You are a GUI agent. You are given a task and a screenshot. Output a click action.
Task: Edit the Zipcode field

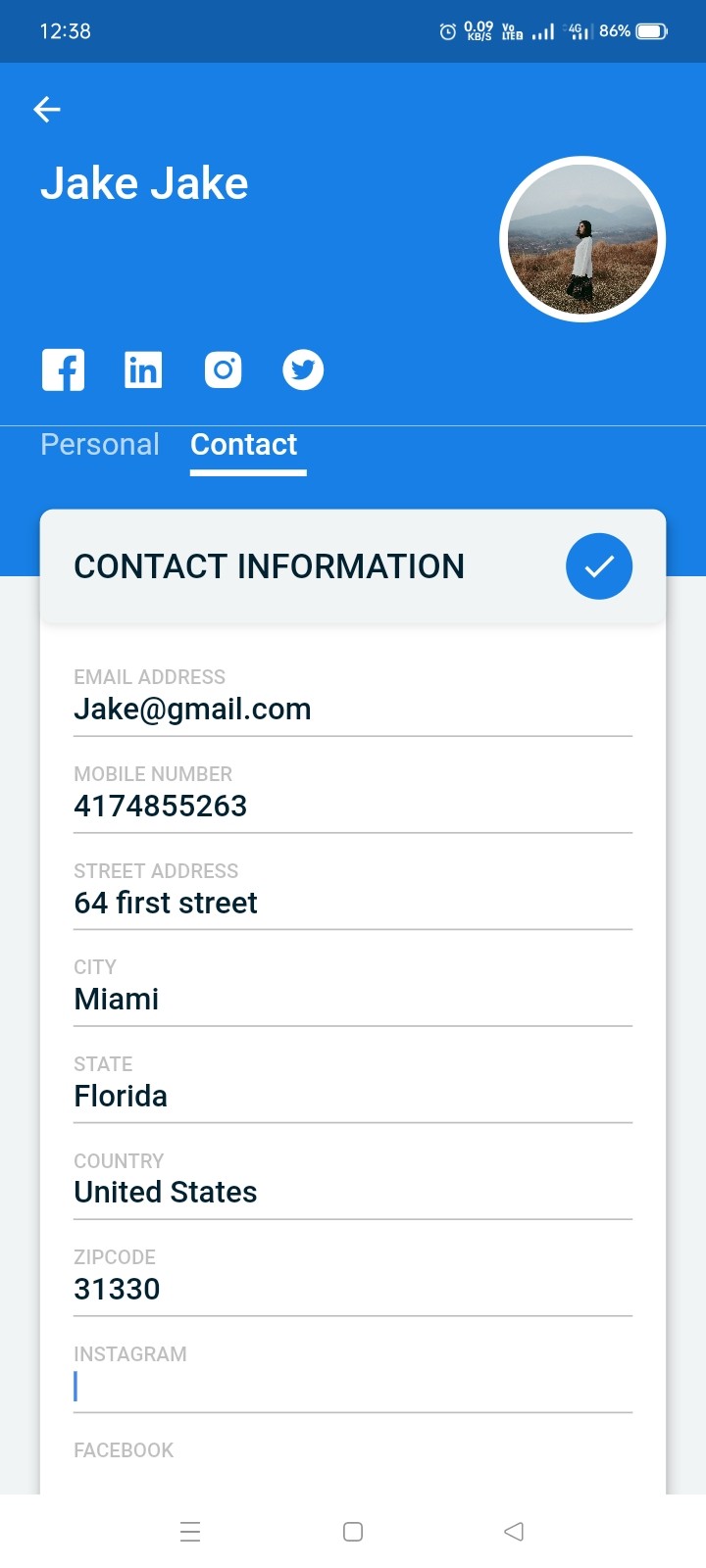click(353, 1289)
